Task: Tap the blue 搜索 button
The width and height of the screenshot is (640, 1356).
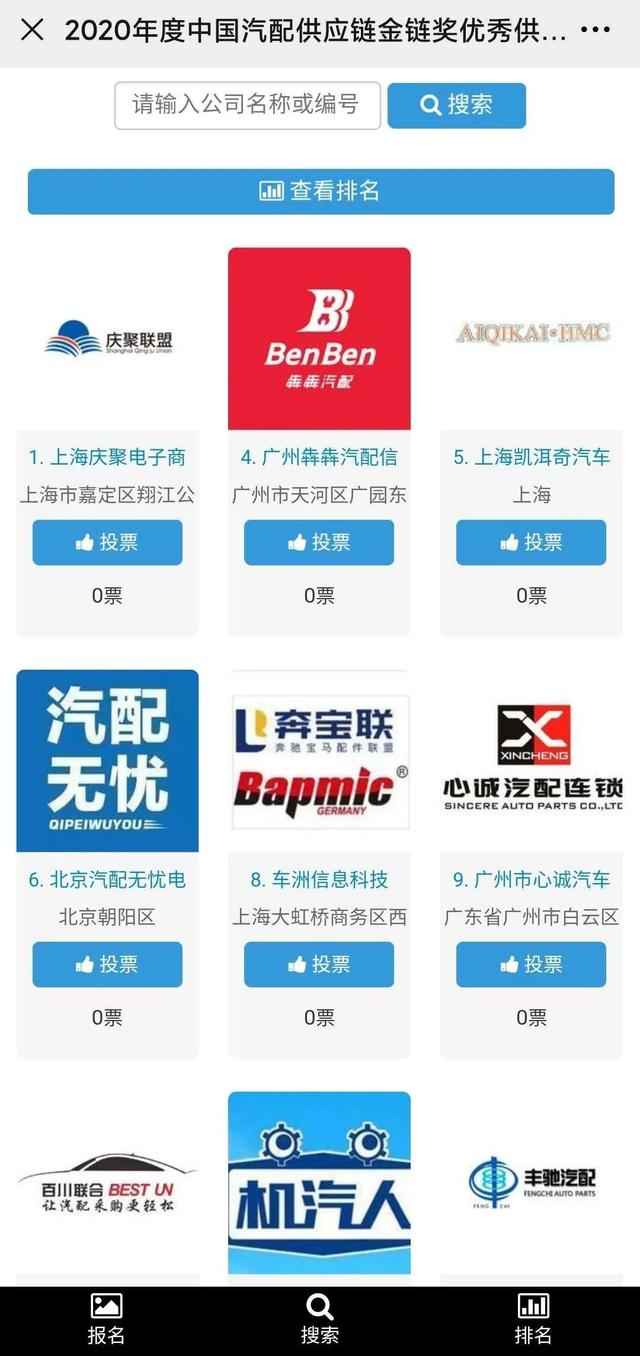Action: [x=456, y=105]
